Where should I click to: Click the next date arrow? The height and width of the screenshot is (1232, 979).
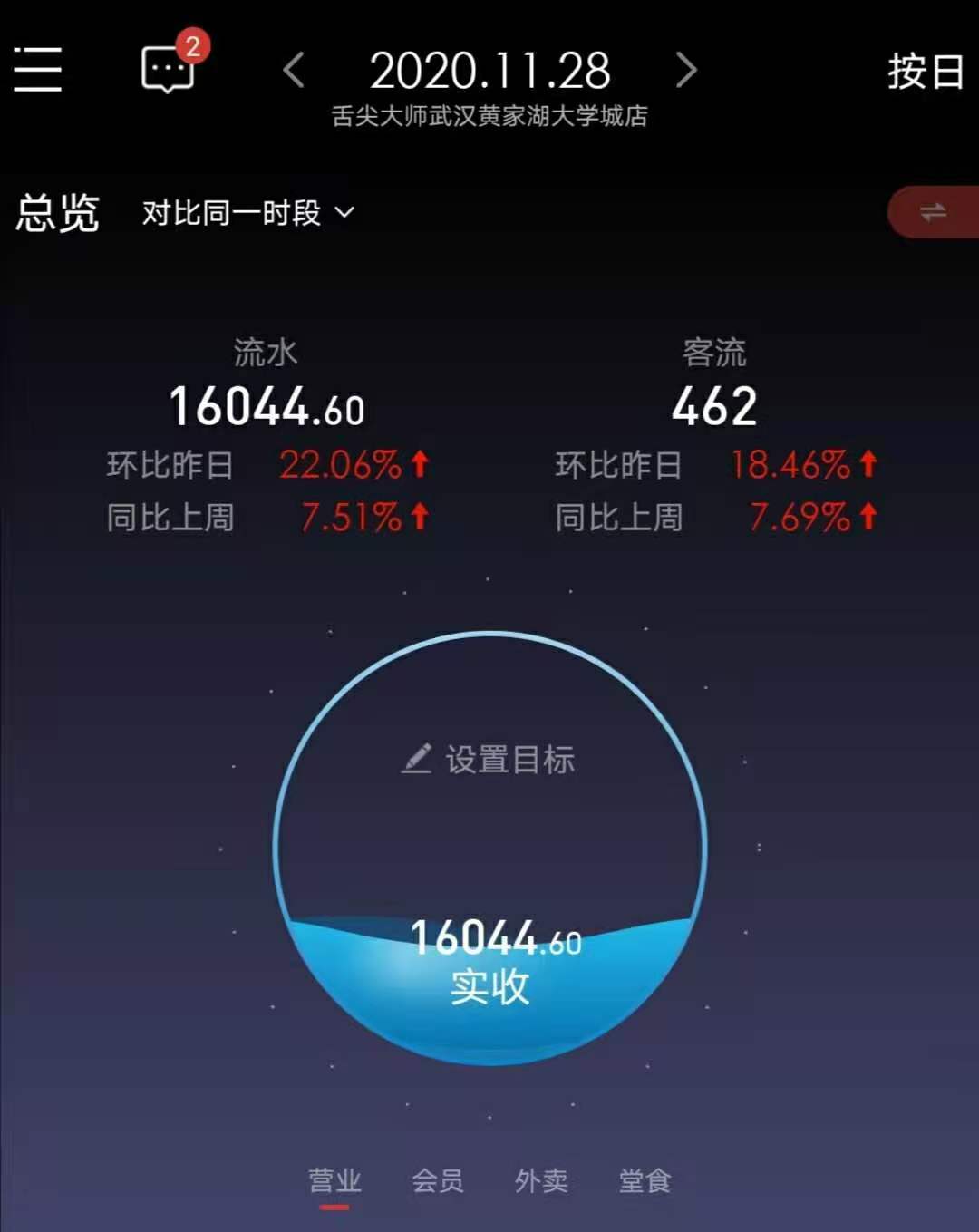(x=686, y=71)
